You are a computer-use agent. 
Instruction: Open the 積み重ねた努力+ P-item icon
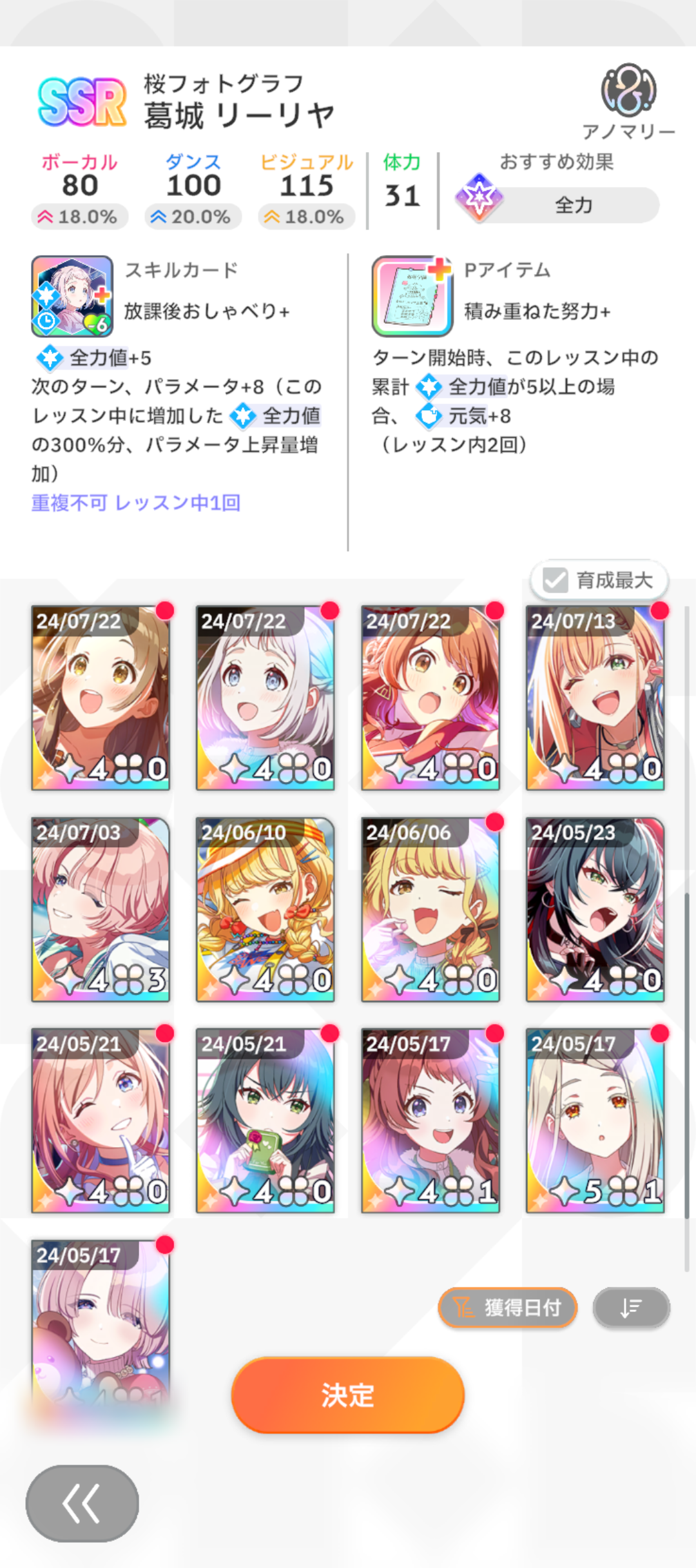(412, 296)
